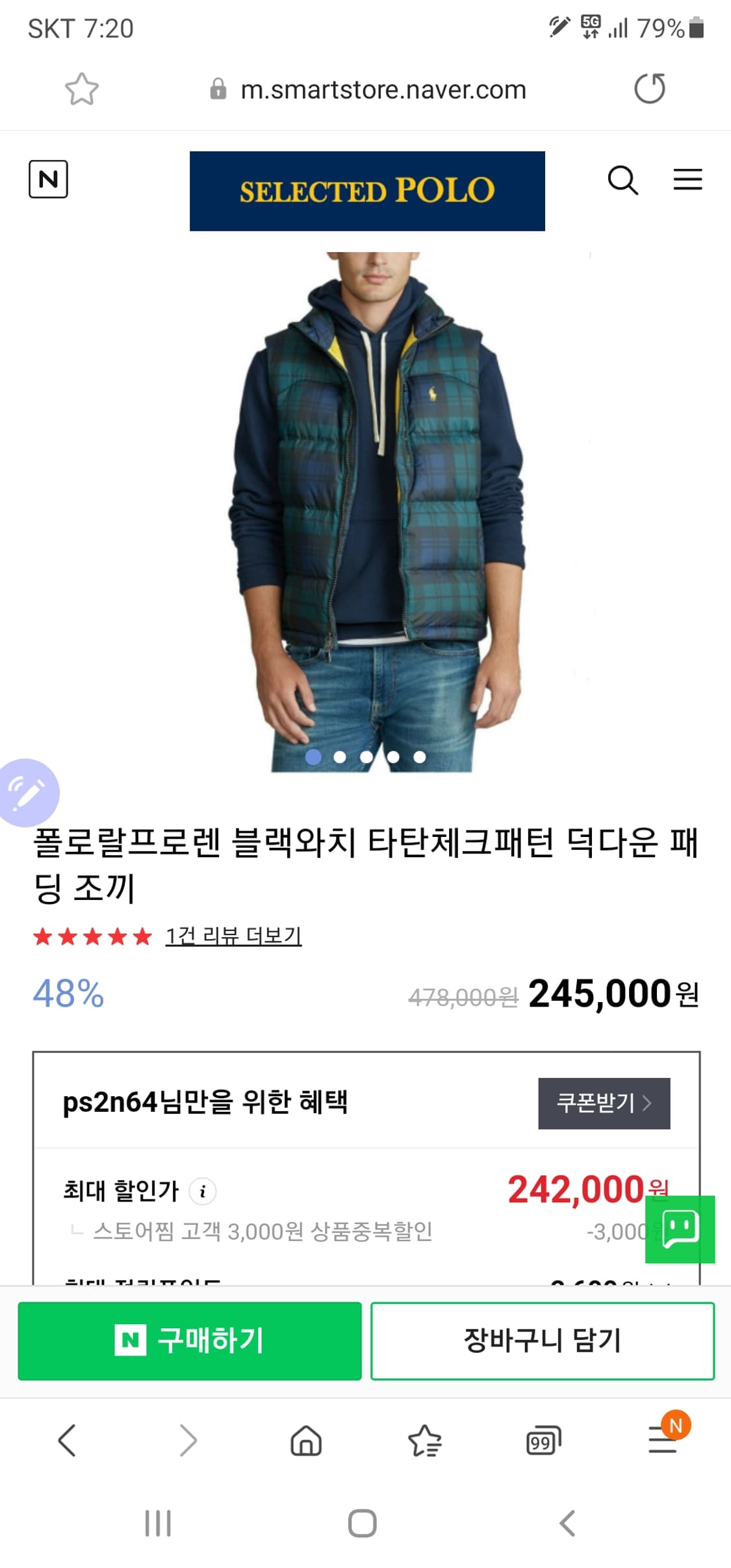Open the store search icon

coord(623,180)
